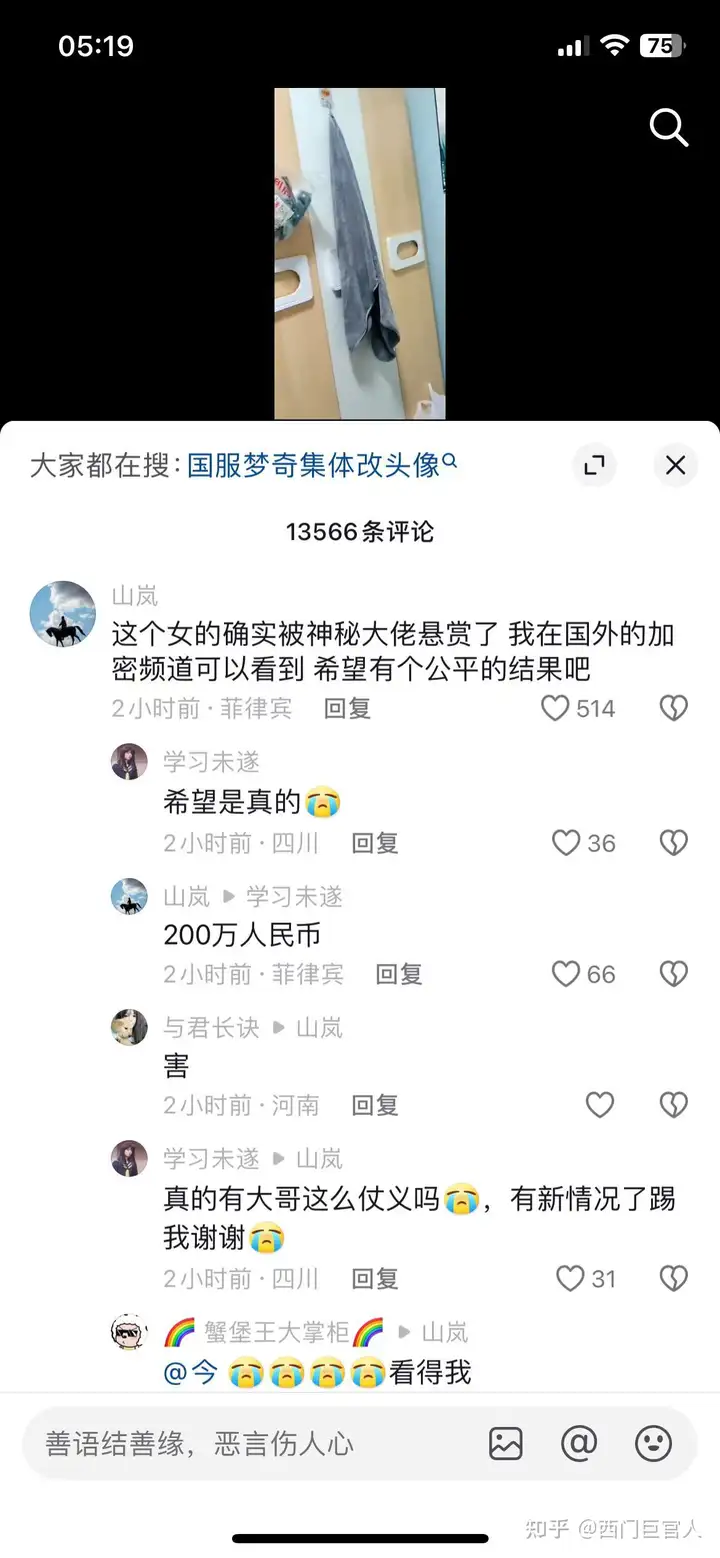Open the search magnifier icon

point(669,127)
